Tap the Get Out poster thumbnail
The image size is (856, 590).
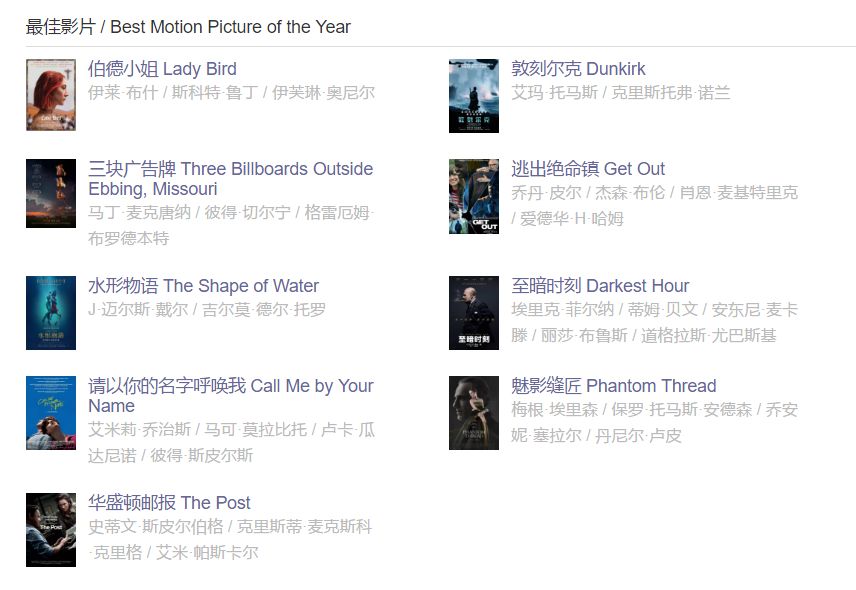coord(474,196)
